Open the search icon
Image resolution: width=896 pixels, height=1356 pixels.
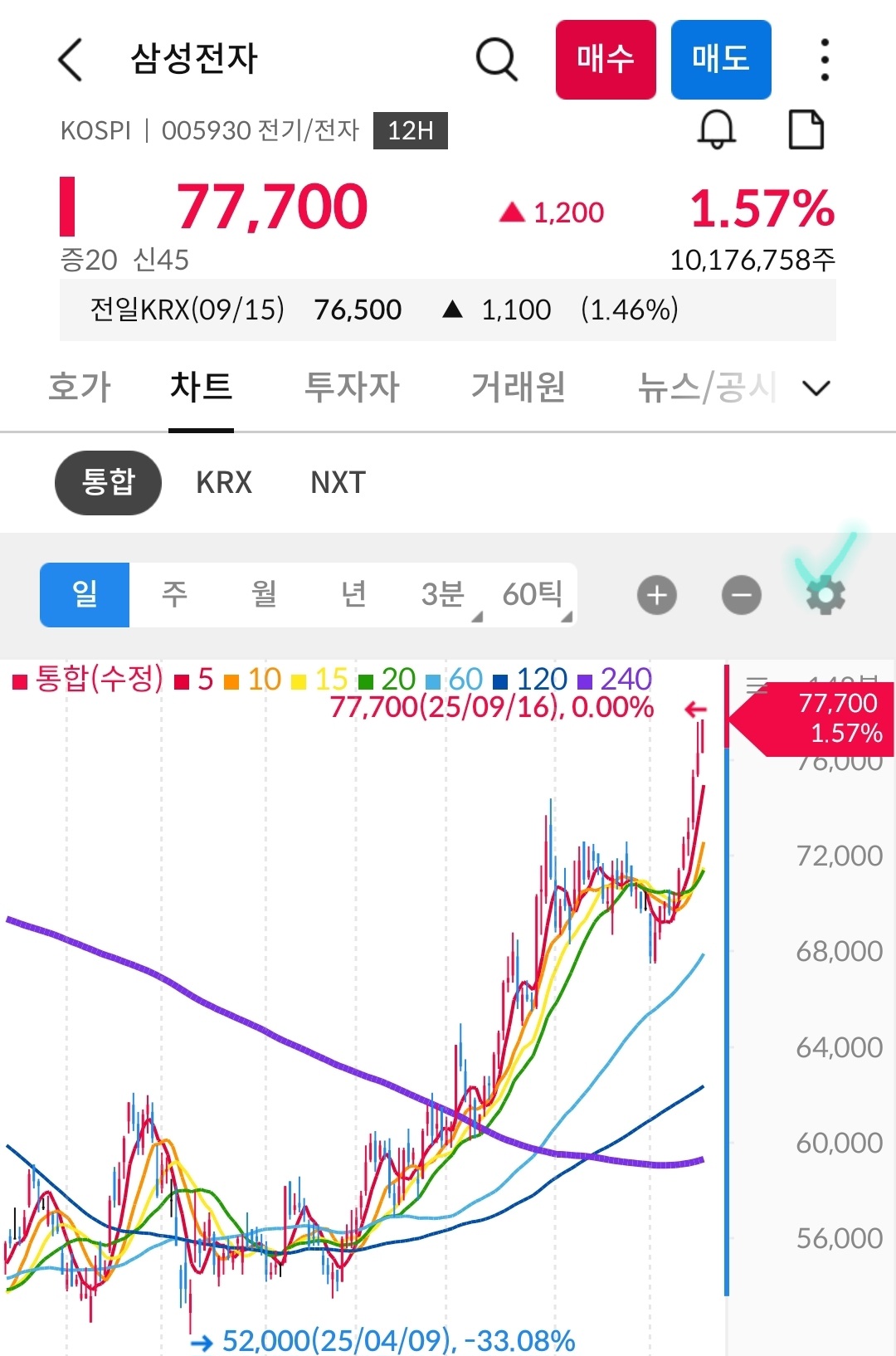[x=496, y=59]
